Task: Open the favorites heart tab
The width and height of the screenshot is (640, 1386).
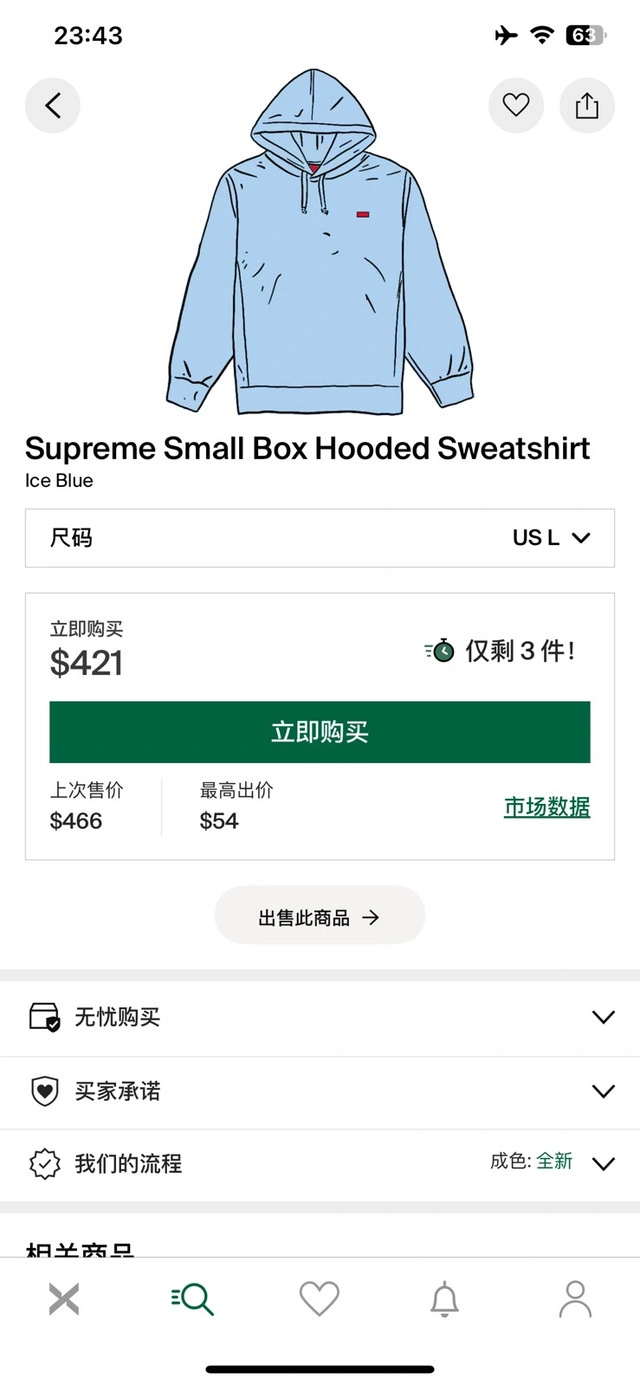Action: (319, 1299)
